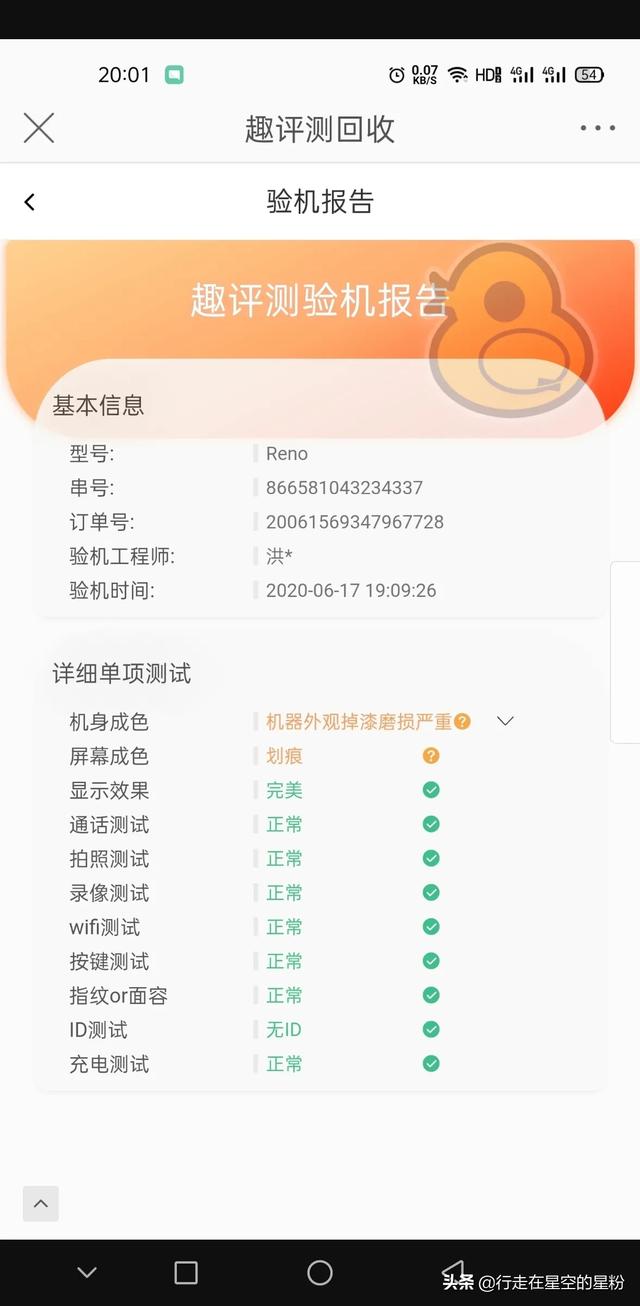Screen dimensions: 640x1306
Task: Tap the help icon next to 机器外观掉漆磨损严重
Action: (462, 721)
